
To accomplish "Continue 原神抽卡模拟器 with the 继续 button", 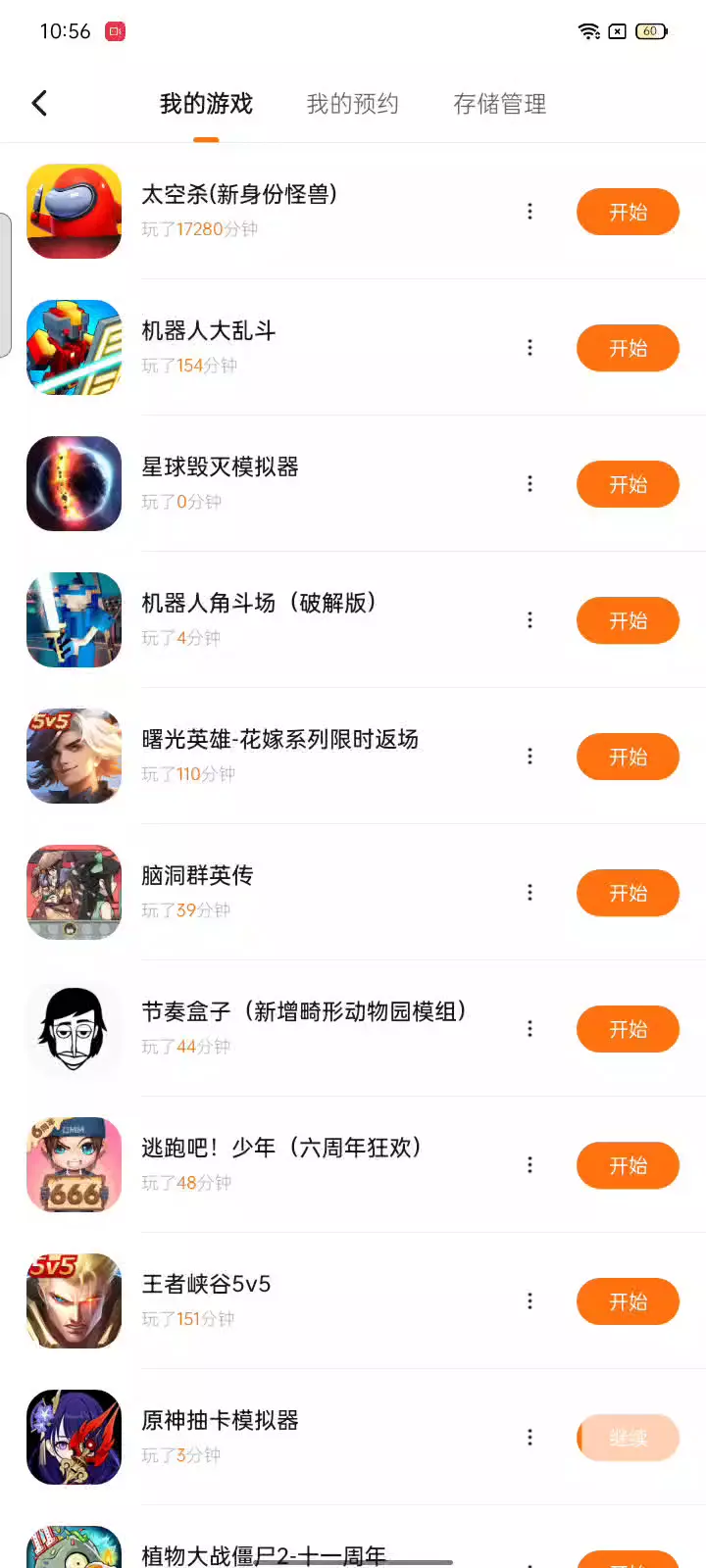I will pyautogui.click(x=628, y=1438).
